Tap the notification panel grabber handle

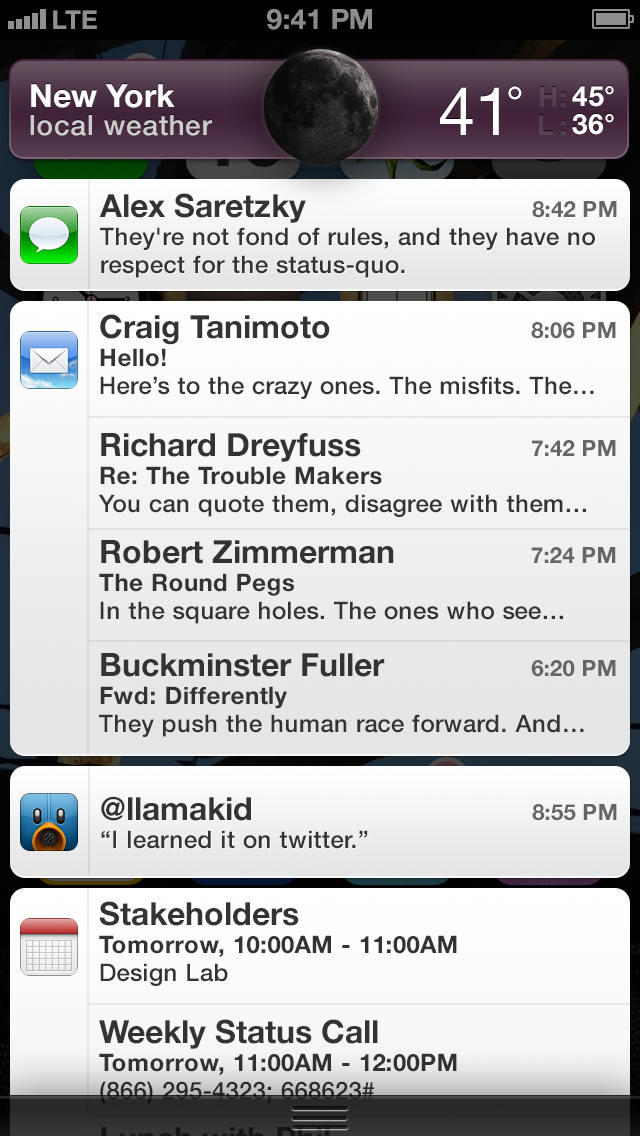320,1117
